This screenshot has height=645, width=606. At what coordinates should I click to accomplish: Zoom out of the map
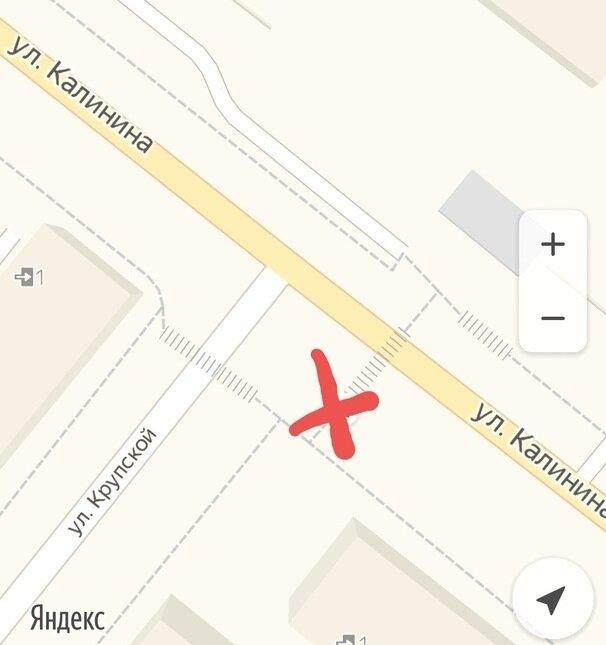552,318
